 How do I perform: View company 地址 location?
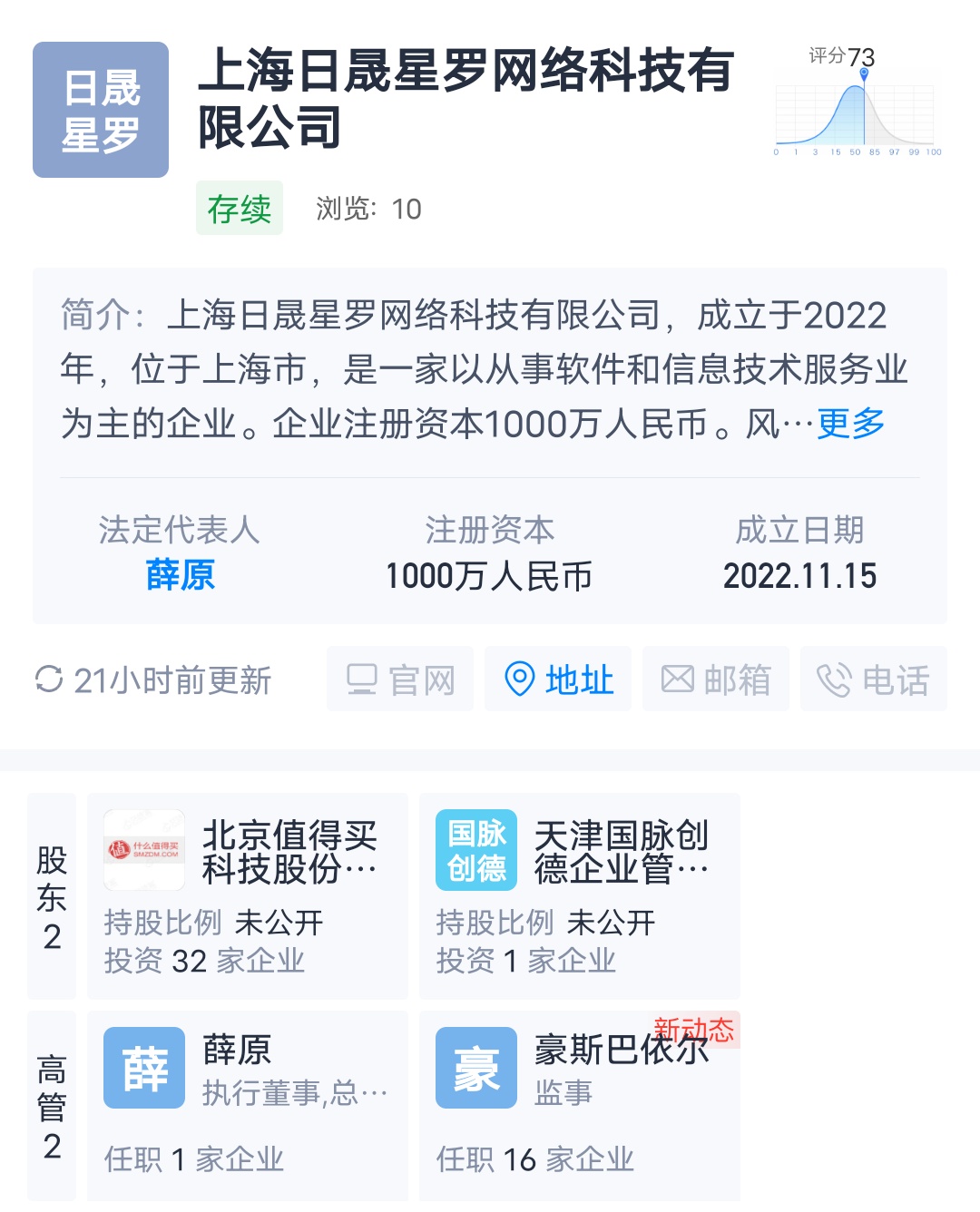click(560, 679)
